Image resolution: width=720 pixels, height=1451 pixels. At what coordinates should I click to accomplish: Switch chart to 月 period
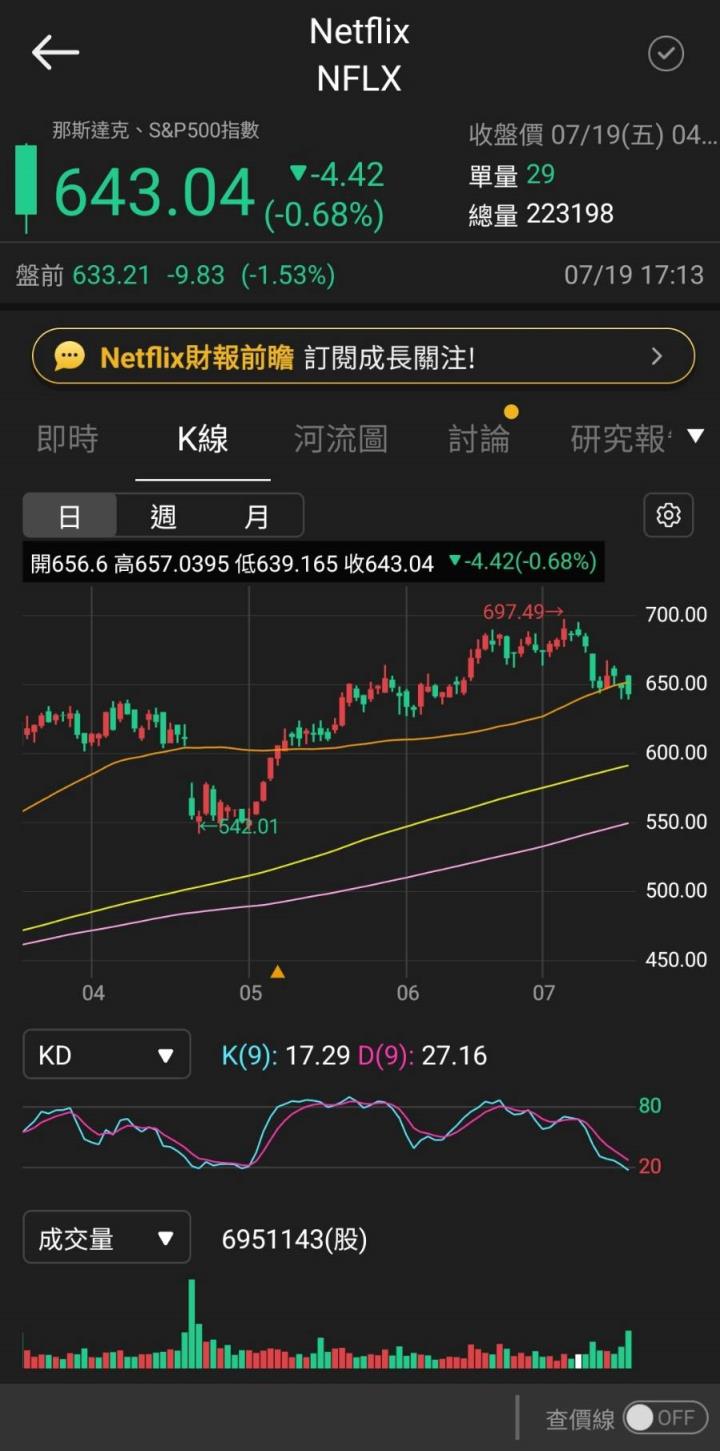257,516
